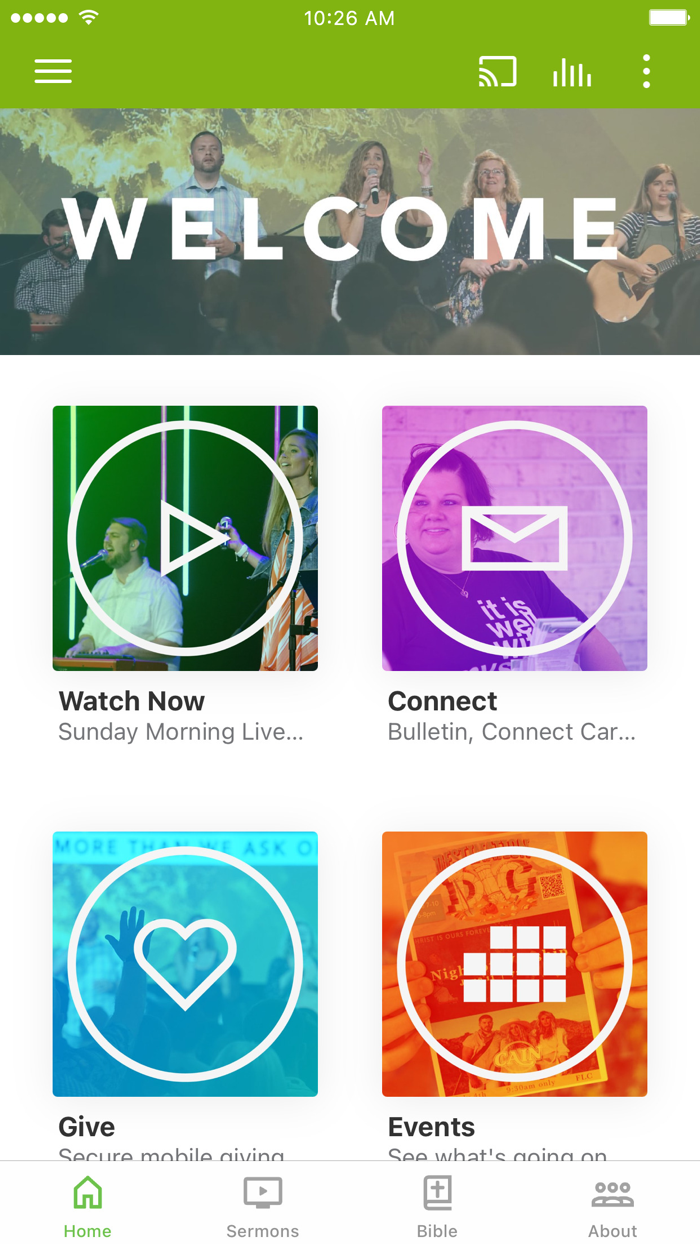Open the hamburger navigation menu
Screen dimensions: 700x1244
click(53, 71)
